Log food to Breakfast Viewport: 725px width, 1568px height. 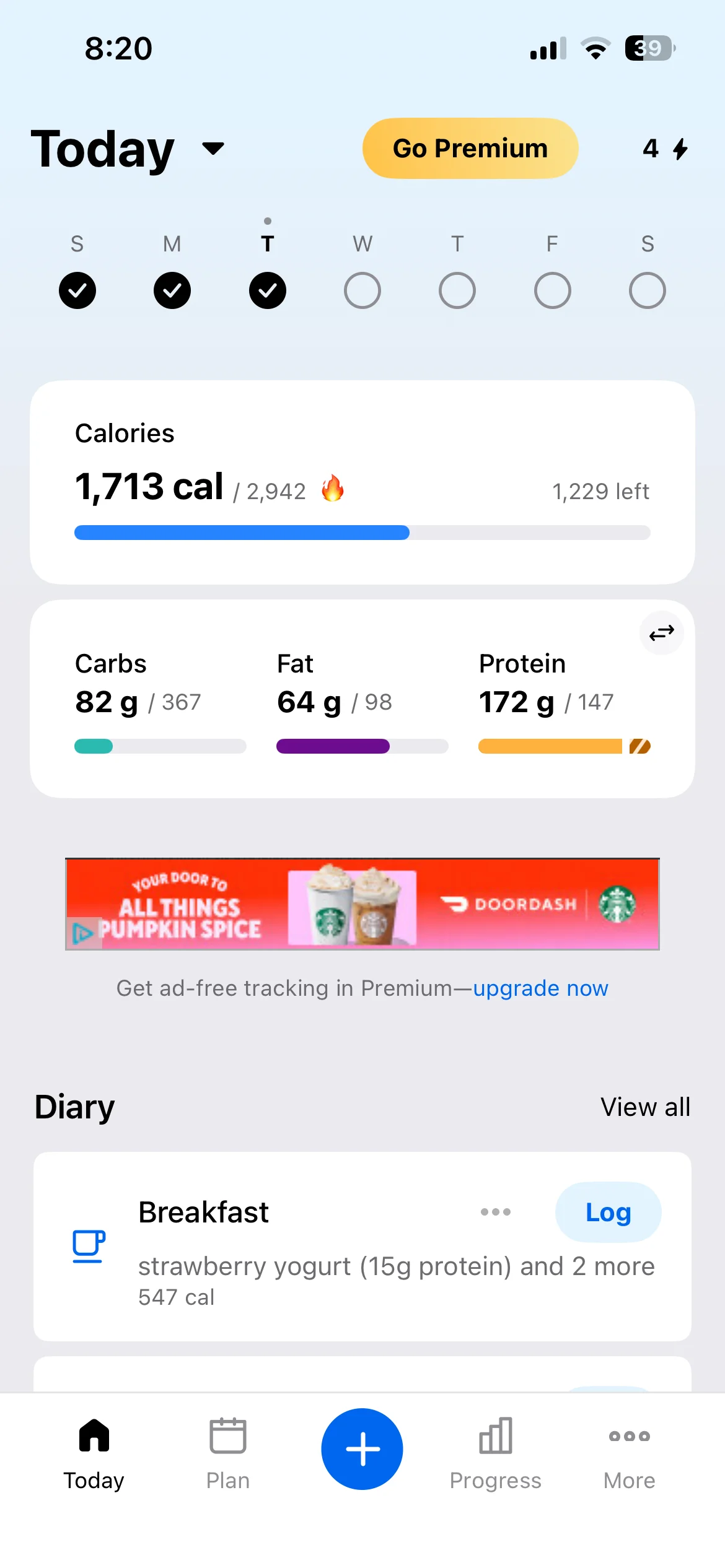click(x=608, y=1212)
